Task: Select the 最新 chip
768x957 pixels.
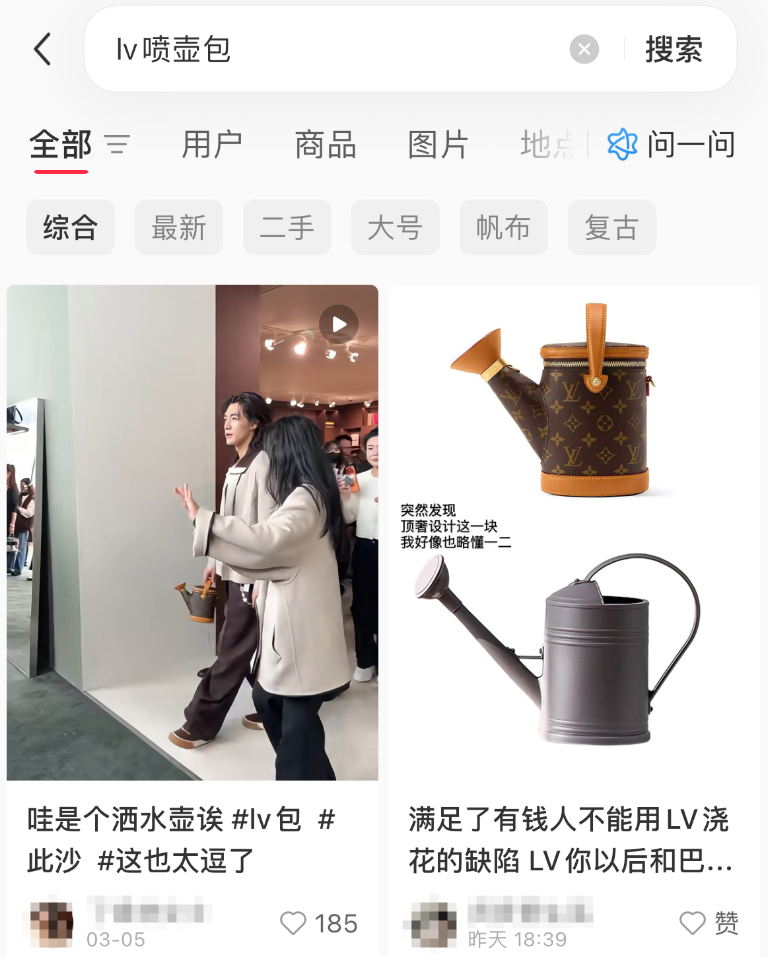Action: point(179,227)
